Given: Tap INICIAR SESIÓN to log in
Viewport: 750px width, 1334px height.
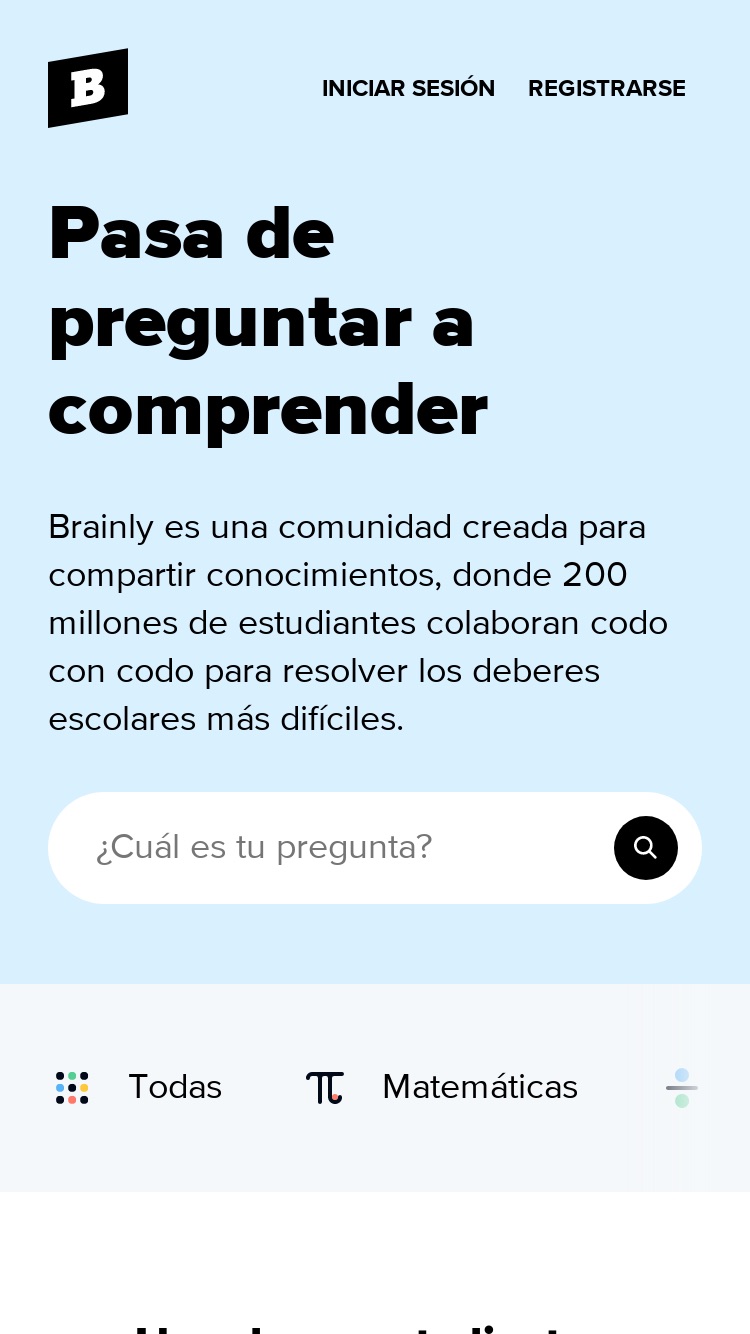Looking at the screenshot, I should 408,88.
